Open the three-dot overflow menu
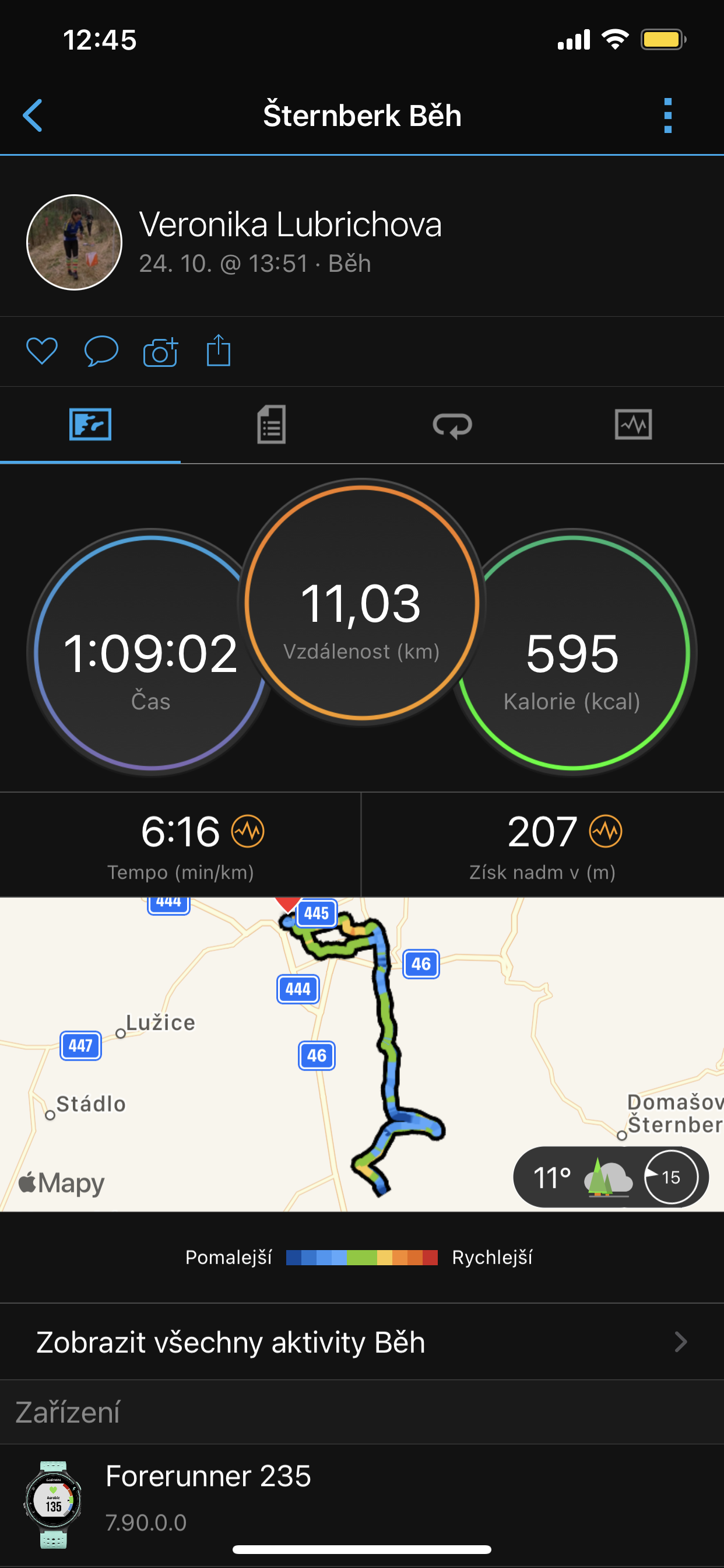 pos(667,116)
